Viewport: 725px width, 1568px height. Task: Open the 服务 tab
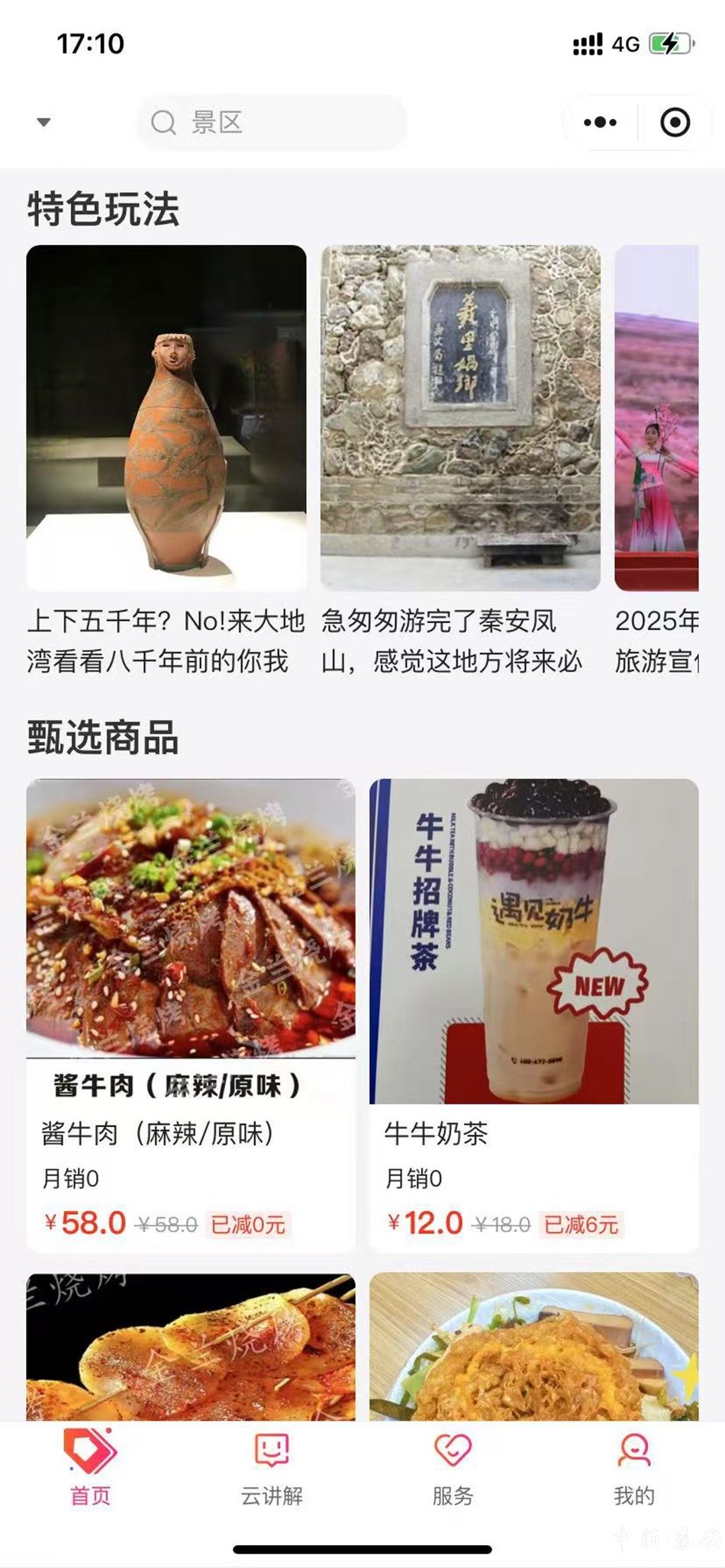pos(453,1467)
